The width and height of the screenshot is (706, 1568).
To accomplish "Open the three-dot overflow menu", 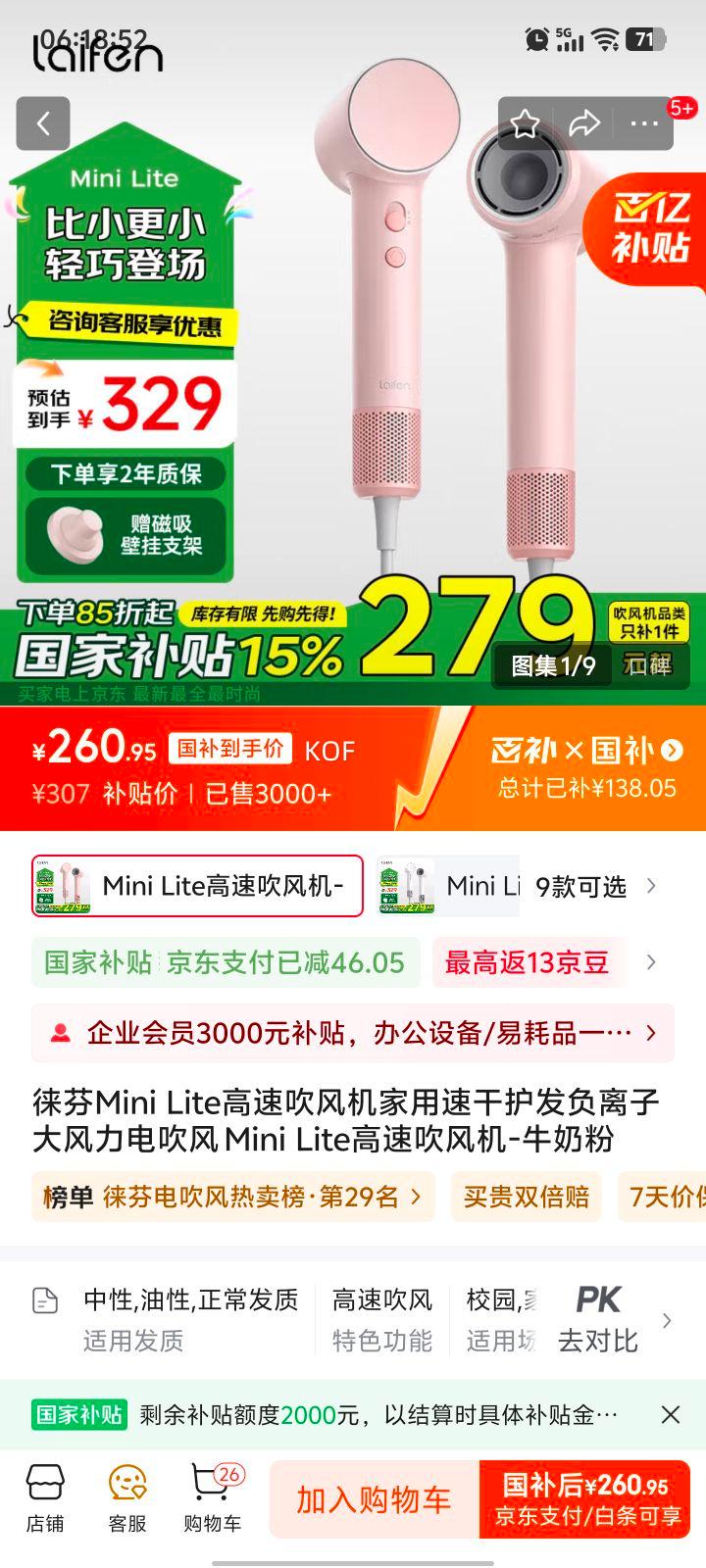I will click(644, 123).
